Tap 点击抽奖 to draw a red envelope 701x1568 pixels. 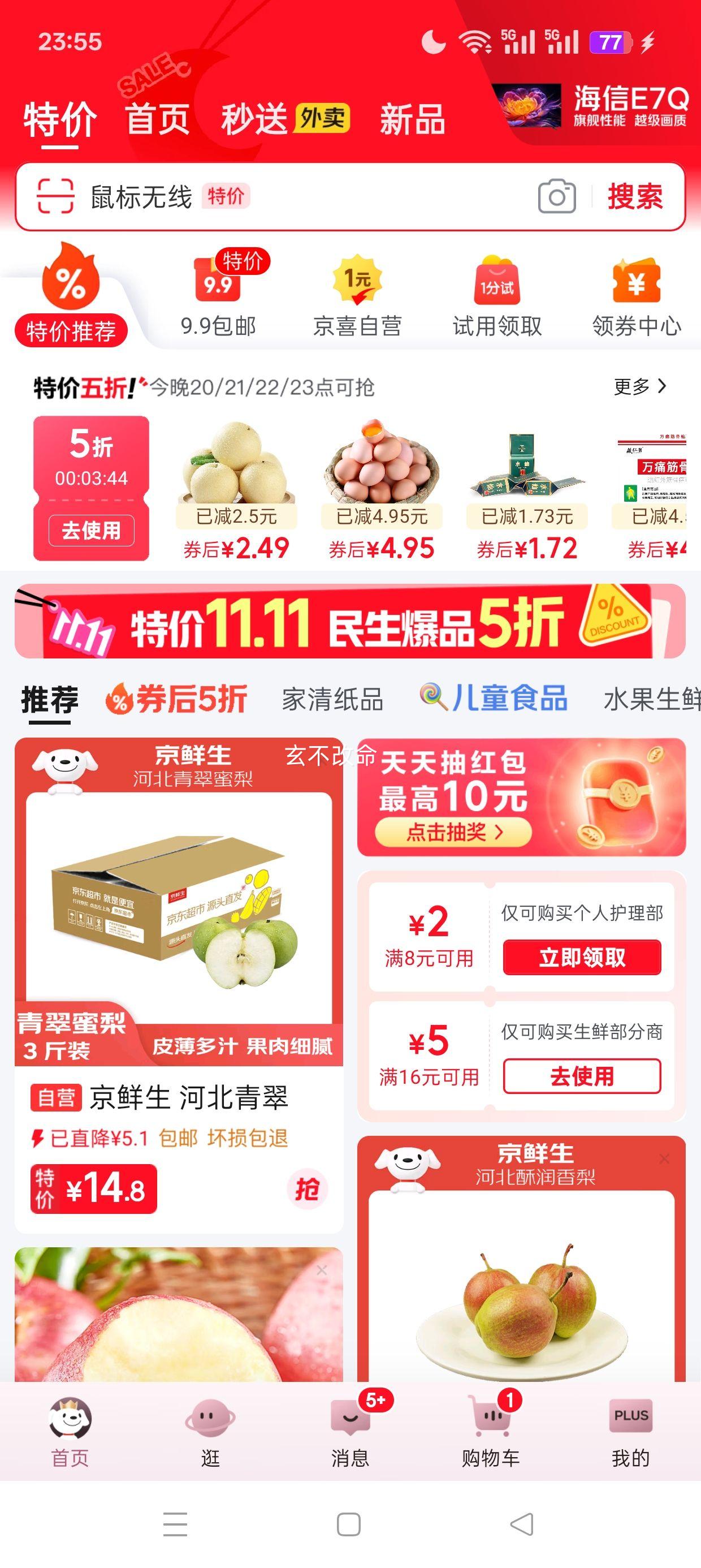453,832
